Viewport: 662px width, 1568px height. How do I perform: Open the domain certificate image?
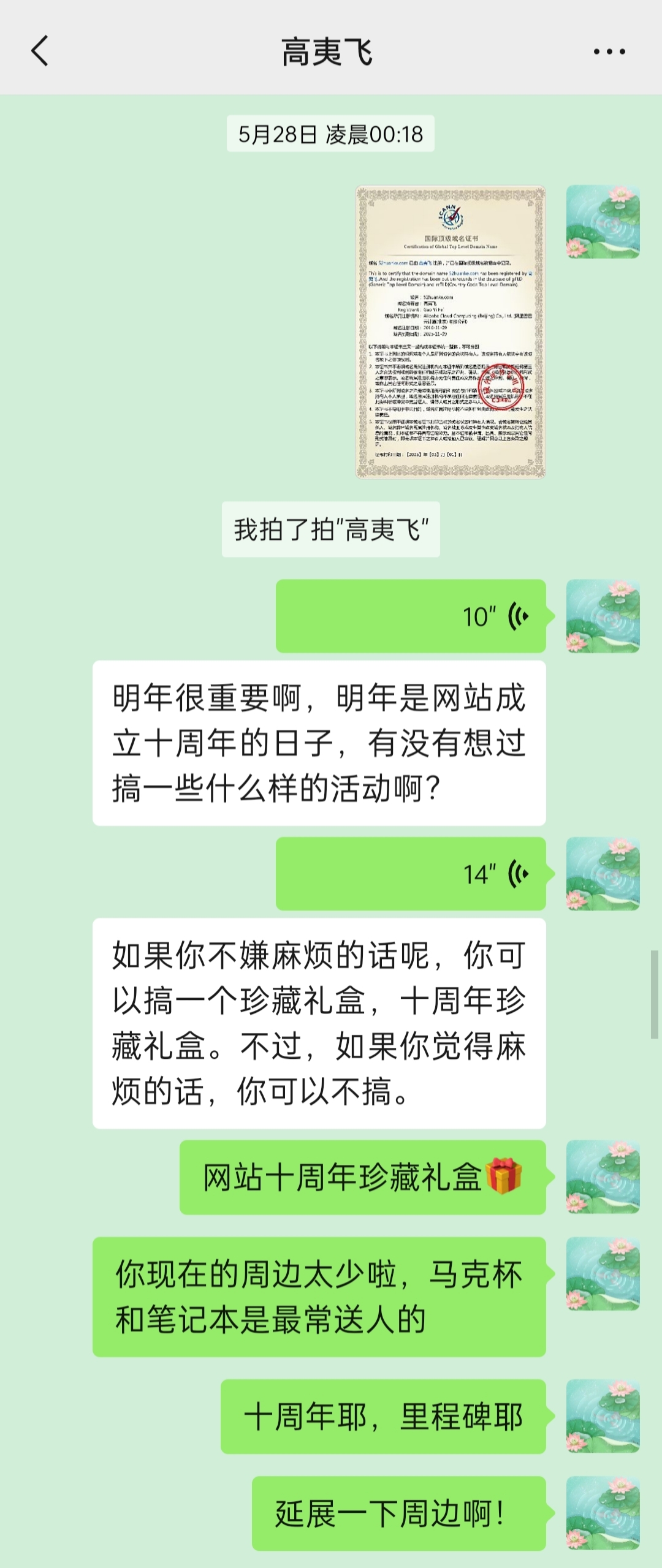point(451,331)
